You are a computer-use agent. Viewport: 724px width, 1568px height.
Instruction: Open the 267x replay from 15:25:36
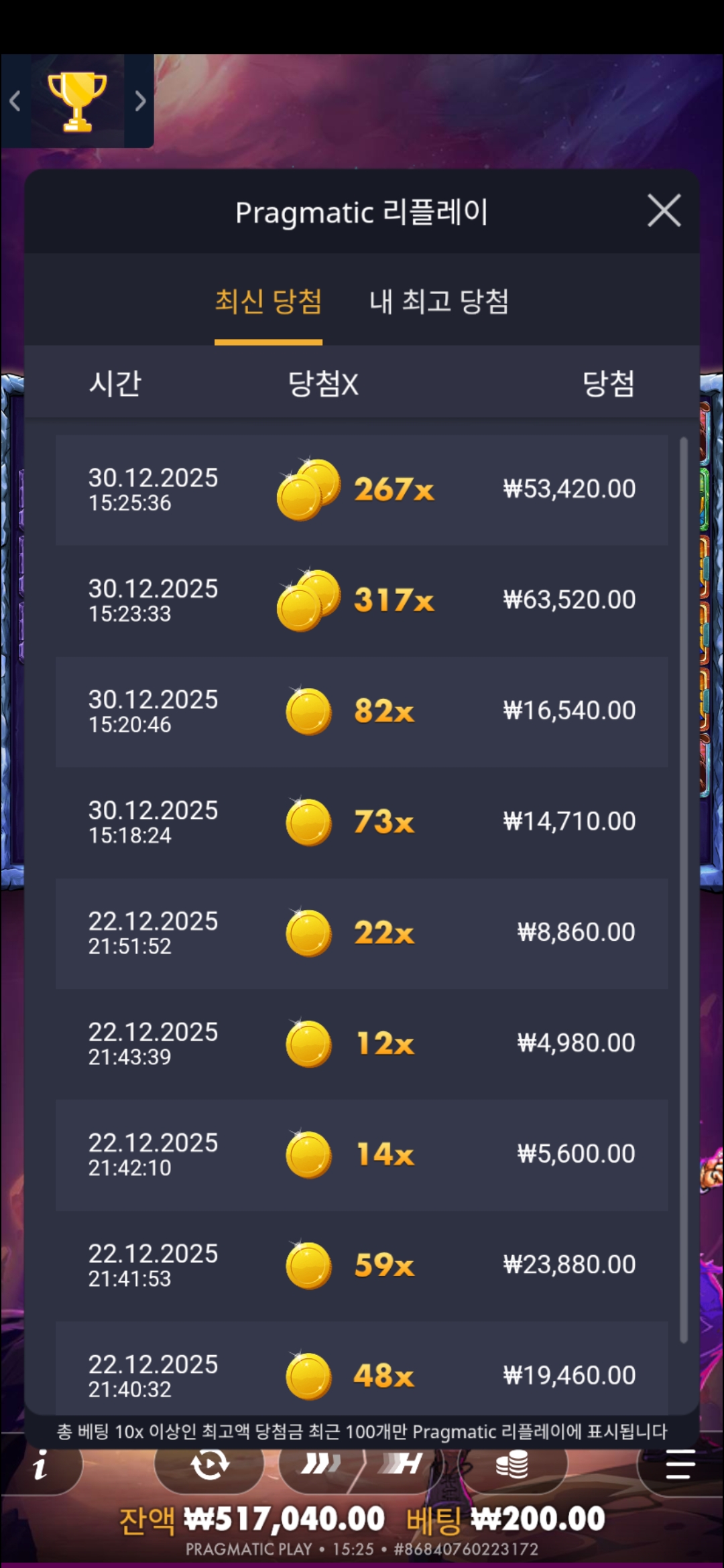[x=362, y=490]
